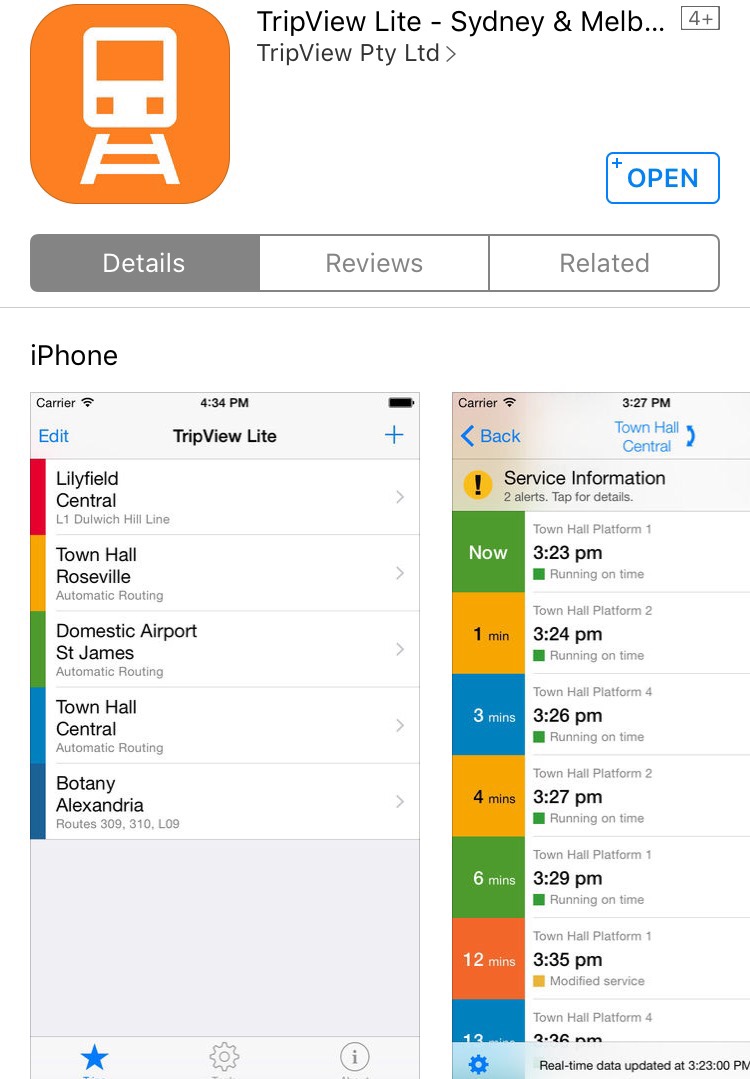Switch to the Reviews tab
The width and height of the screenshot is (750, 1079).
[374, 263]
